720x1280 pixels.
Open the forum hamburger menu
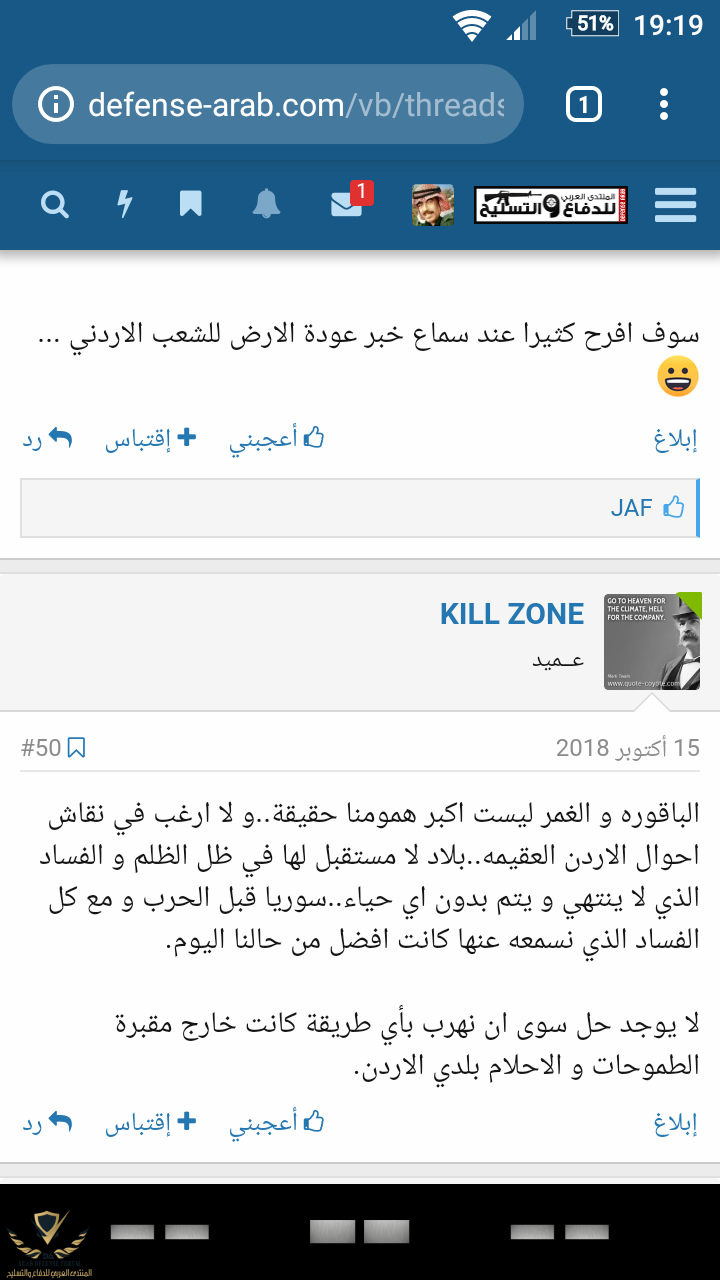675,205
